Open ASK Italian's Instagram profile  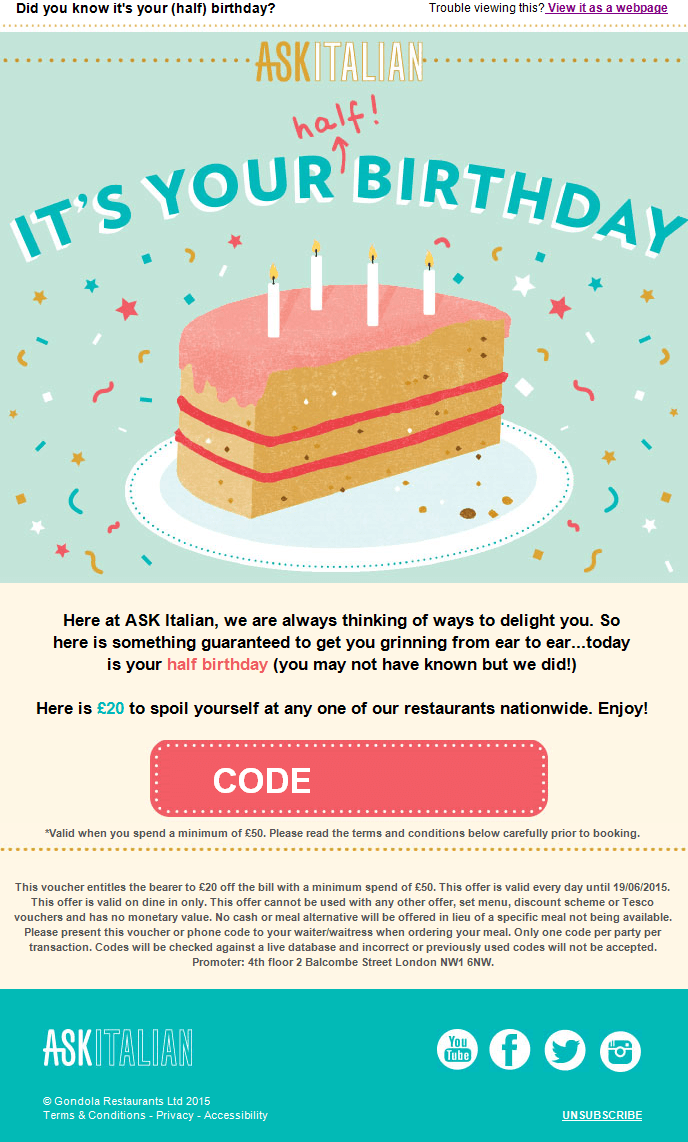point(620,1051)
